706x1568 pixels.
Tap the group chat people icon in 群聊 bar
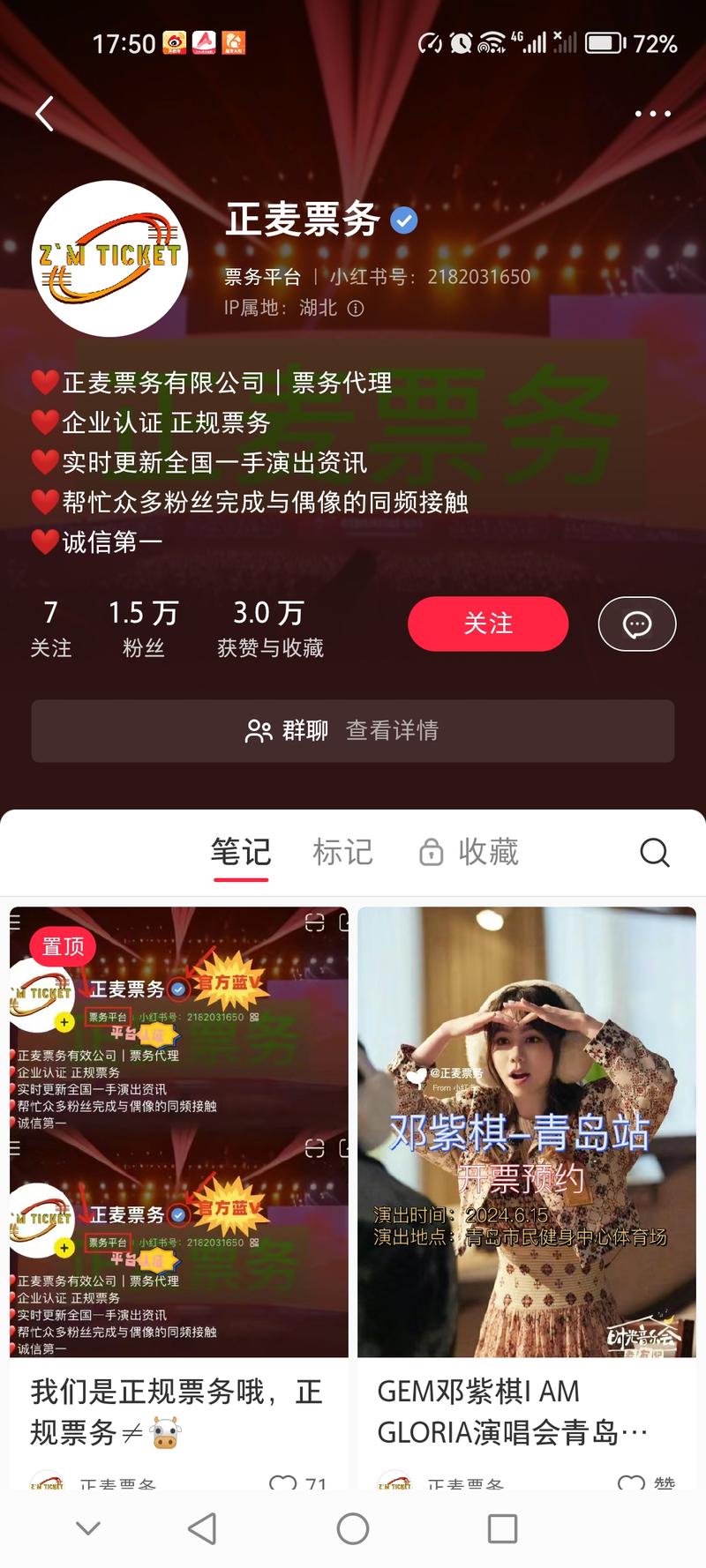tap(259, 730)
